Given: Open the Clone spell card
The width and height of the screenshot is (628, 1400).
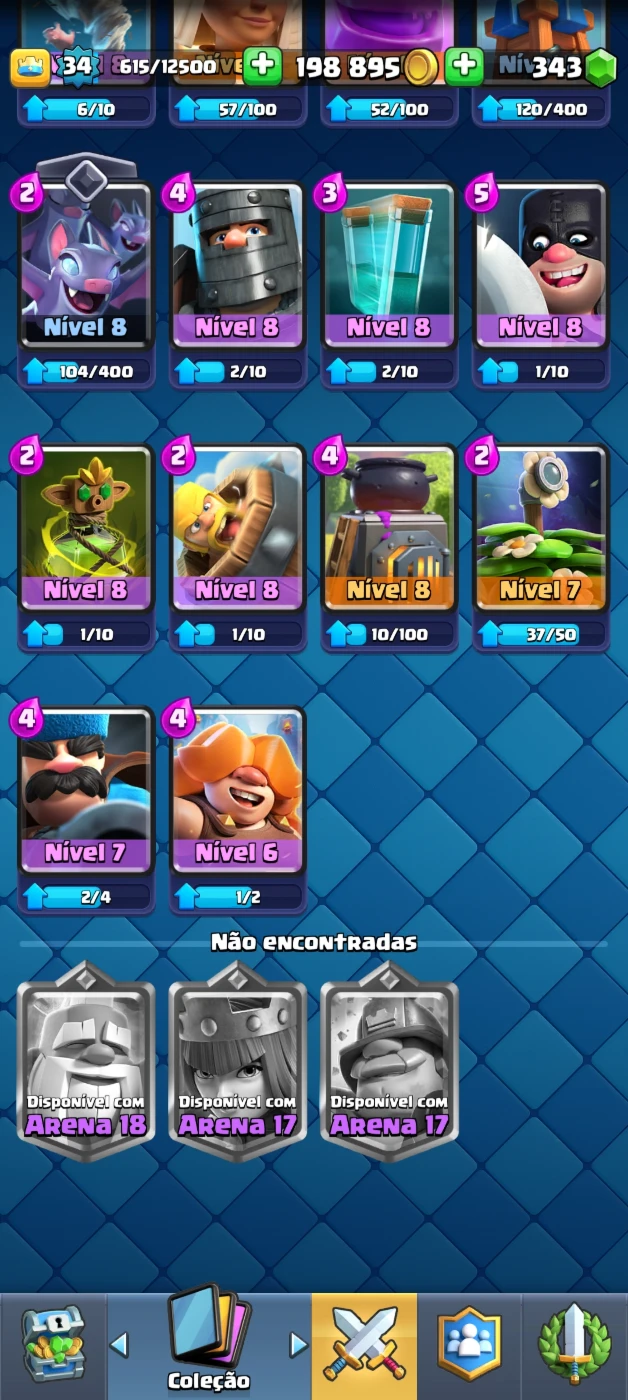Looking at the screenshot, I should pos(389,267).
